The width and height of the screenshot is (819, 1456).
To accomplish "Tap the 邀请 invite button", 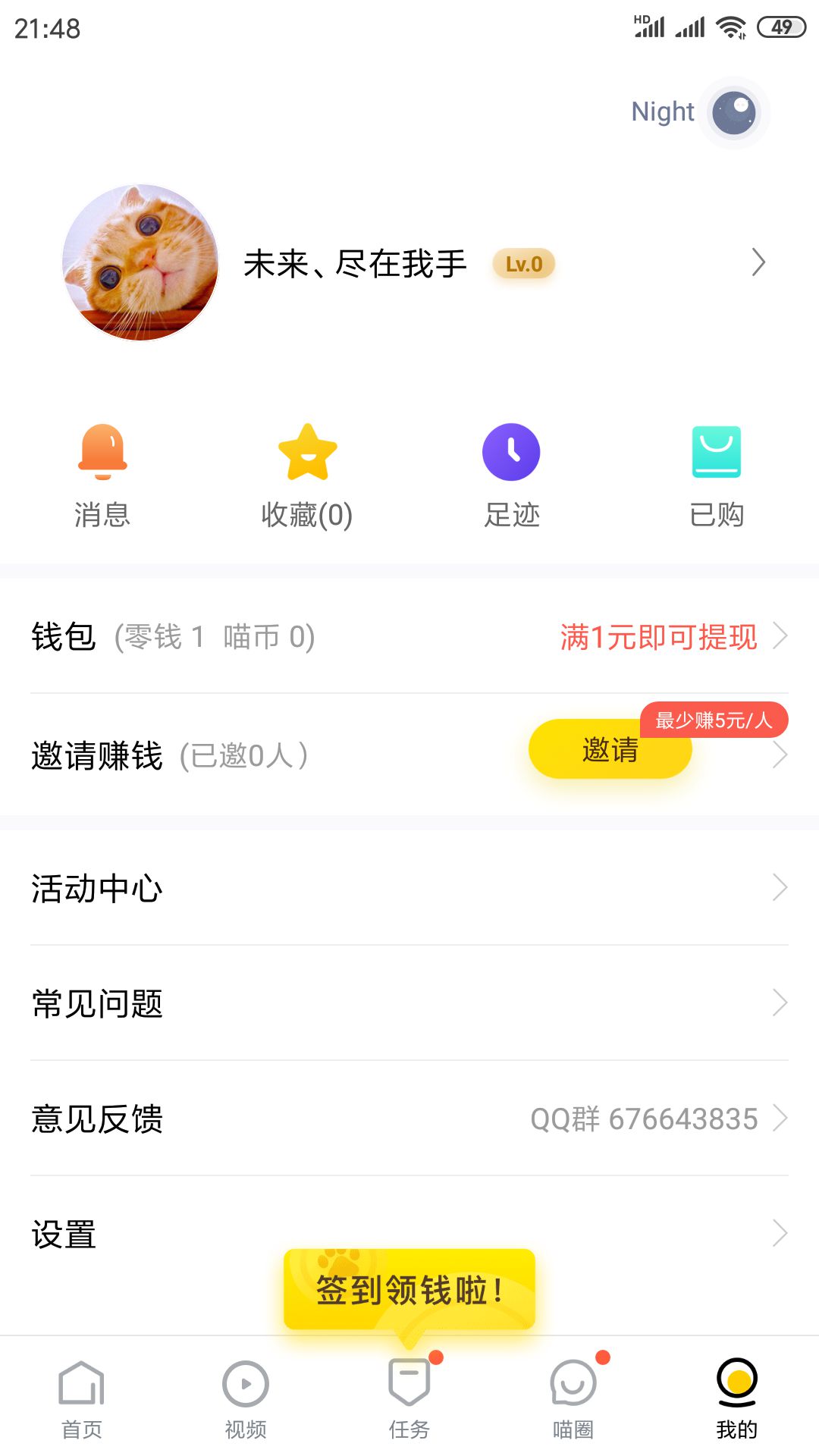I will 609,749.
